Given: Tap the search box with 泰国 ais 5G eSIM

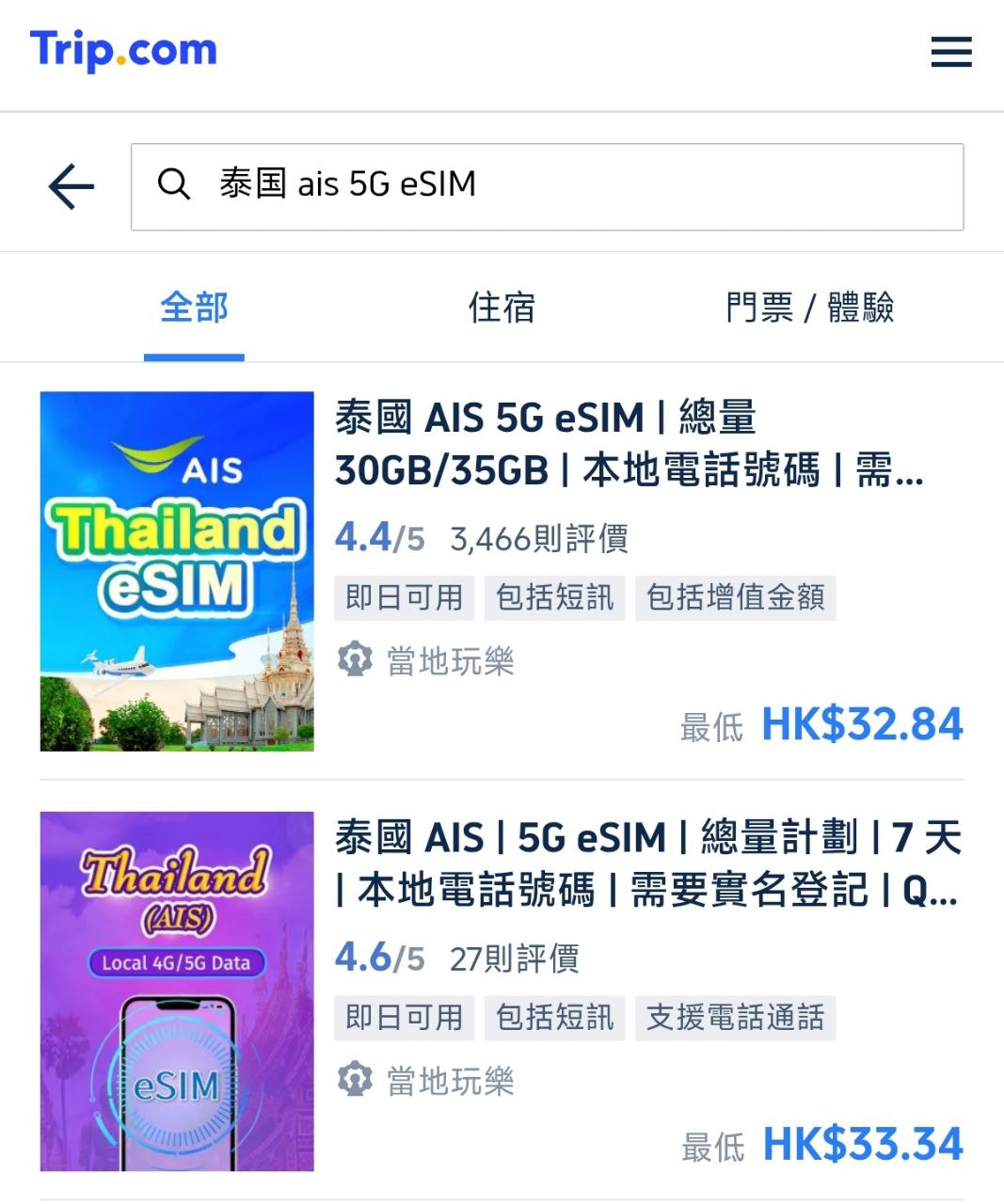Looking at the screenshot, I should click(546, 186).
